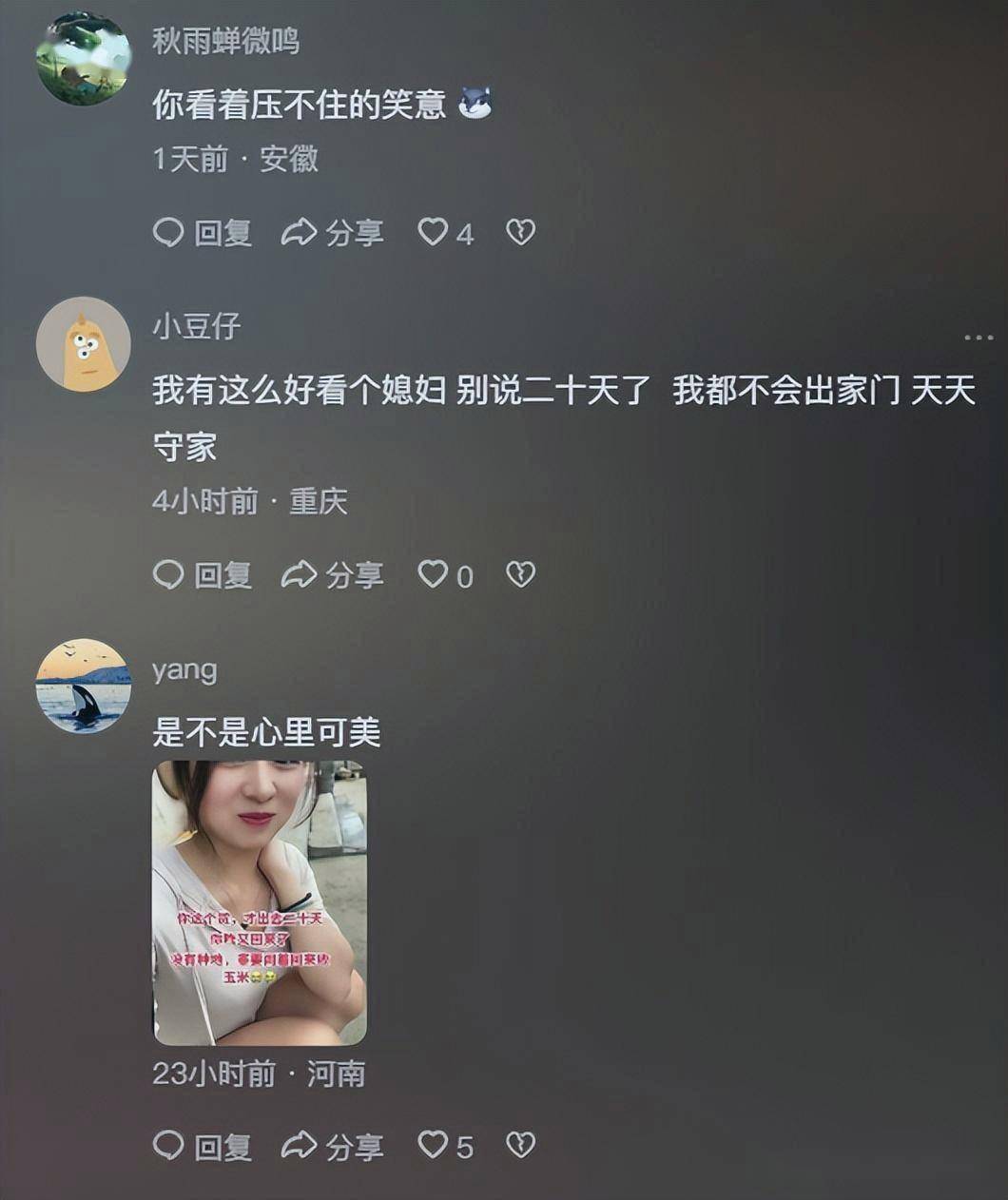1008x1200 pixels.
Task: Reply to 小豆仔's comment
Action: click(202, 574)
